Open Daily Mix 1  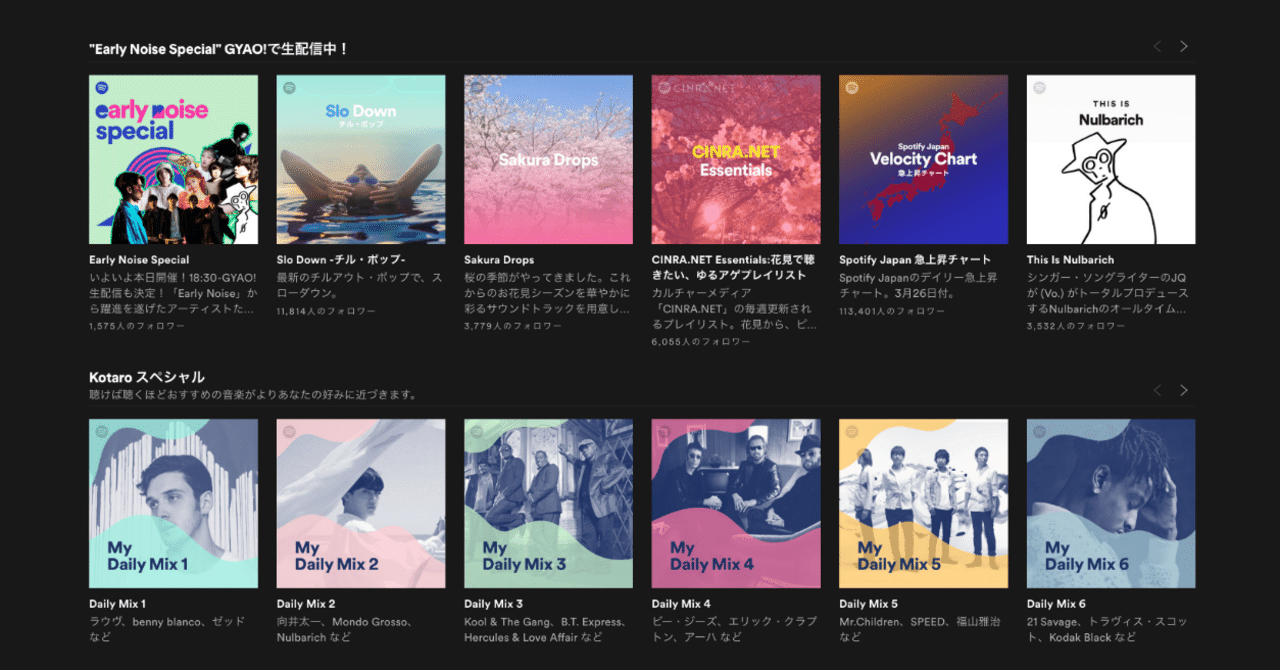173,503
